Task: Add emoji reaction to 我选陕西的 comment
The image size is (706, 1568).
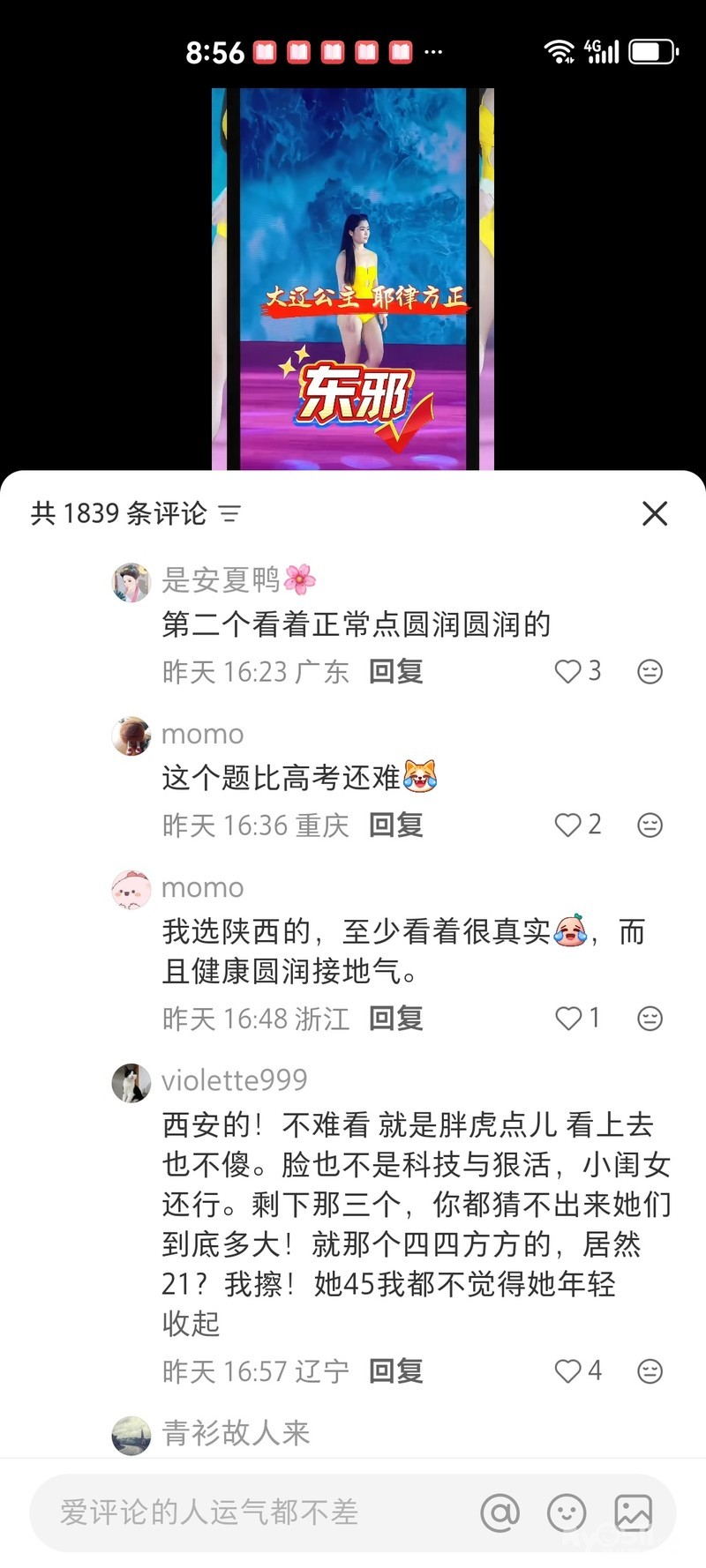Action: click(650, 1019)
